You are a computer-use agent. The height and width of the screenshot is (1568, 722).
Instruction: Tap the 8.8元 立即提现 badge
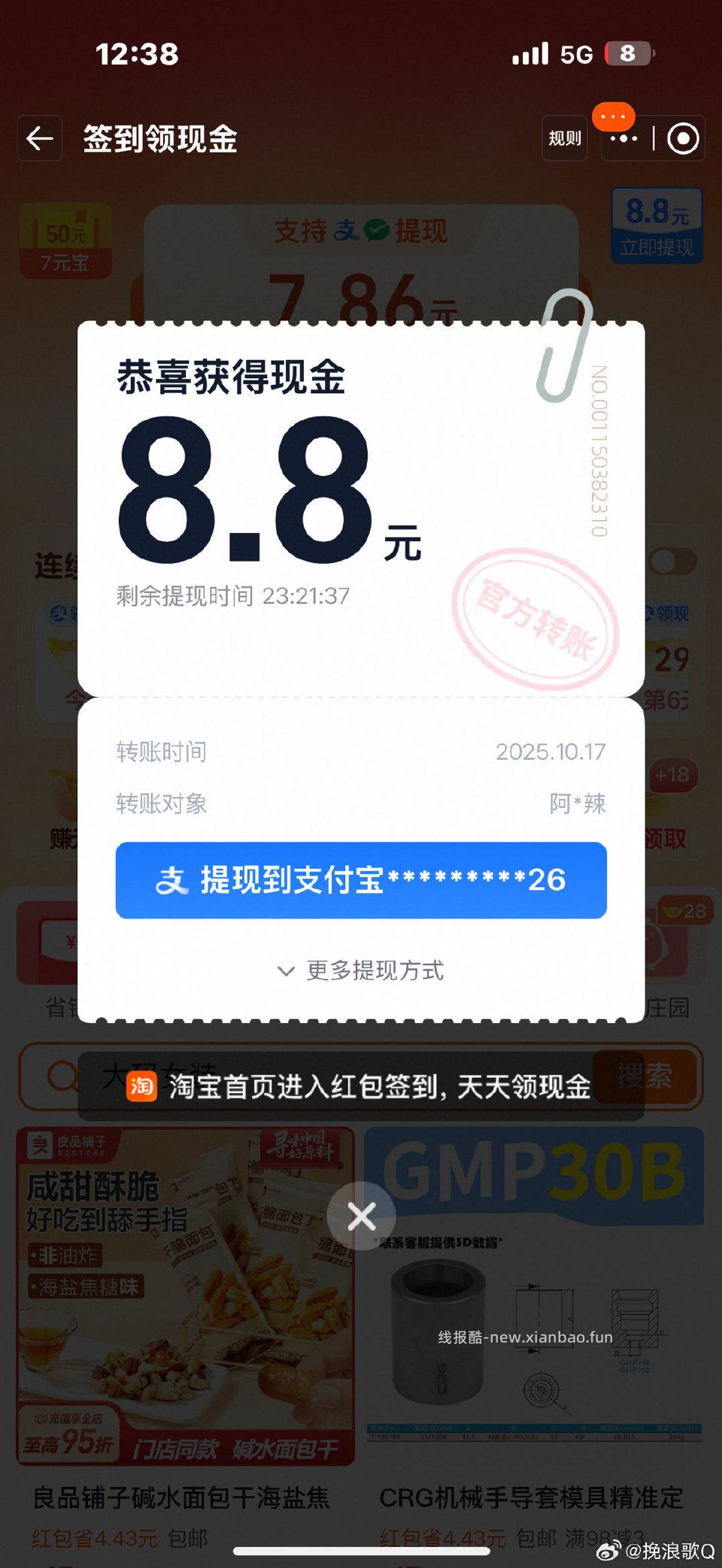(656, 226)
